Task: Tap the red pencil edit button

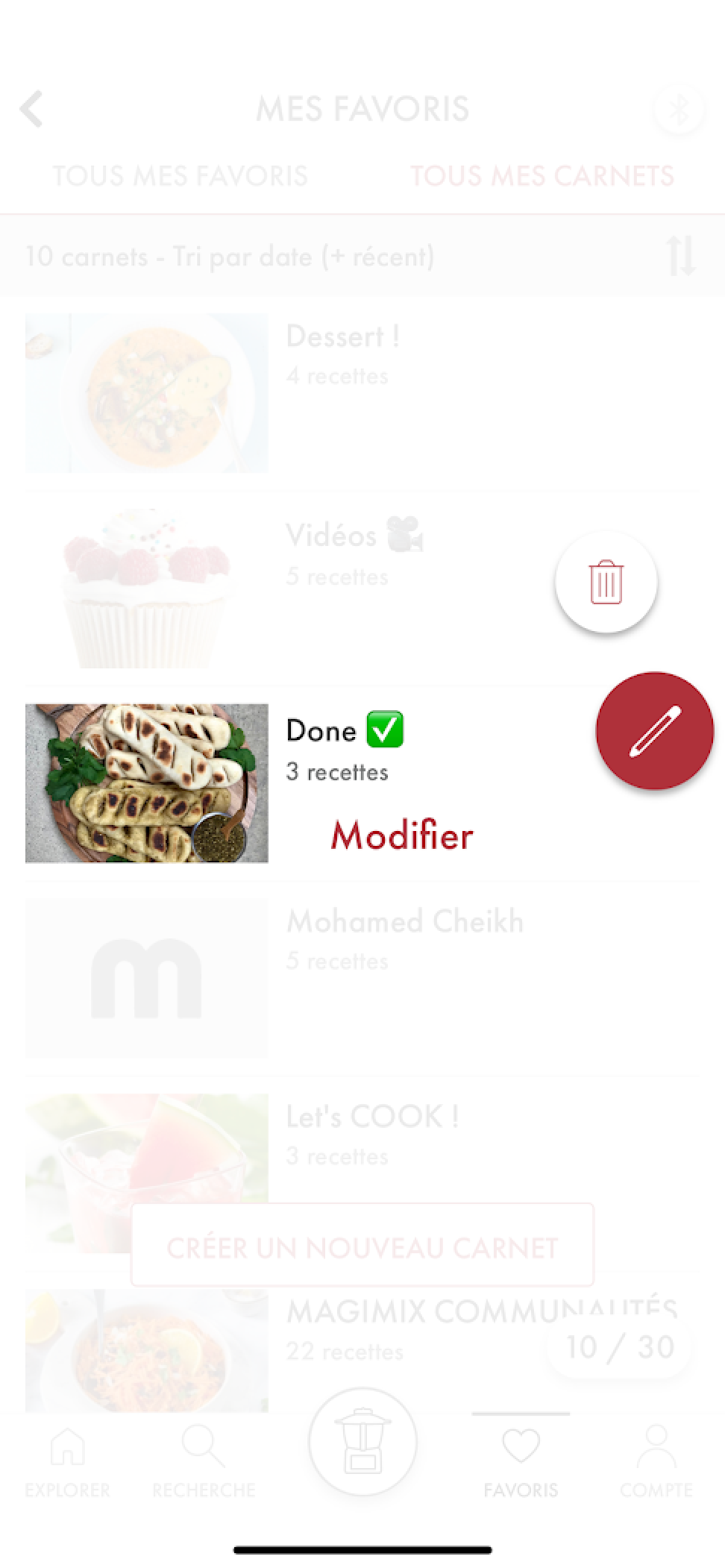Action: tap(654, 731)
